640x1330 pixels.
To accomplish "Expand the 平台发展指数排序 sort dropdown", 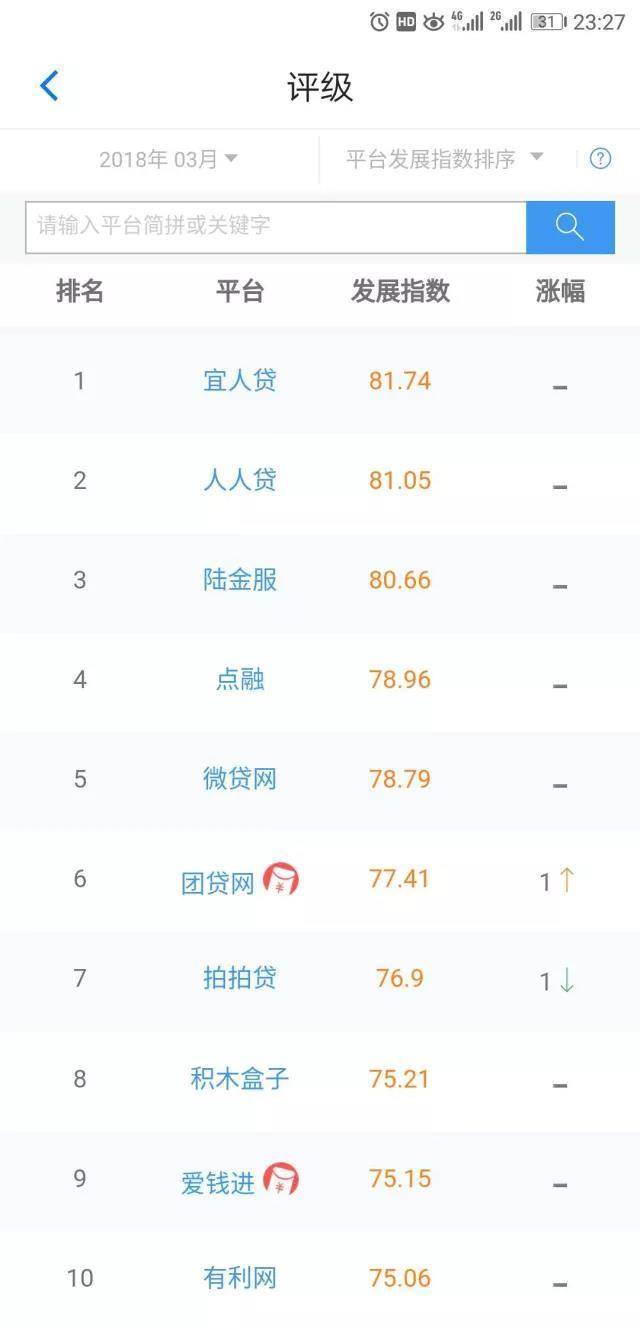I will [444, 158].
